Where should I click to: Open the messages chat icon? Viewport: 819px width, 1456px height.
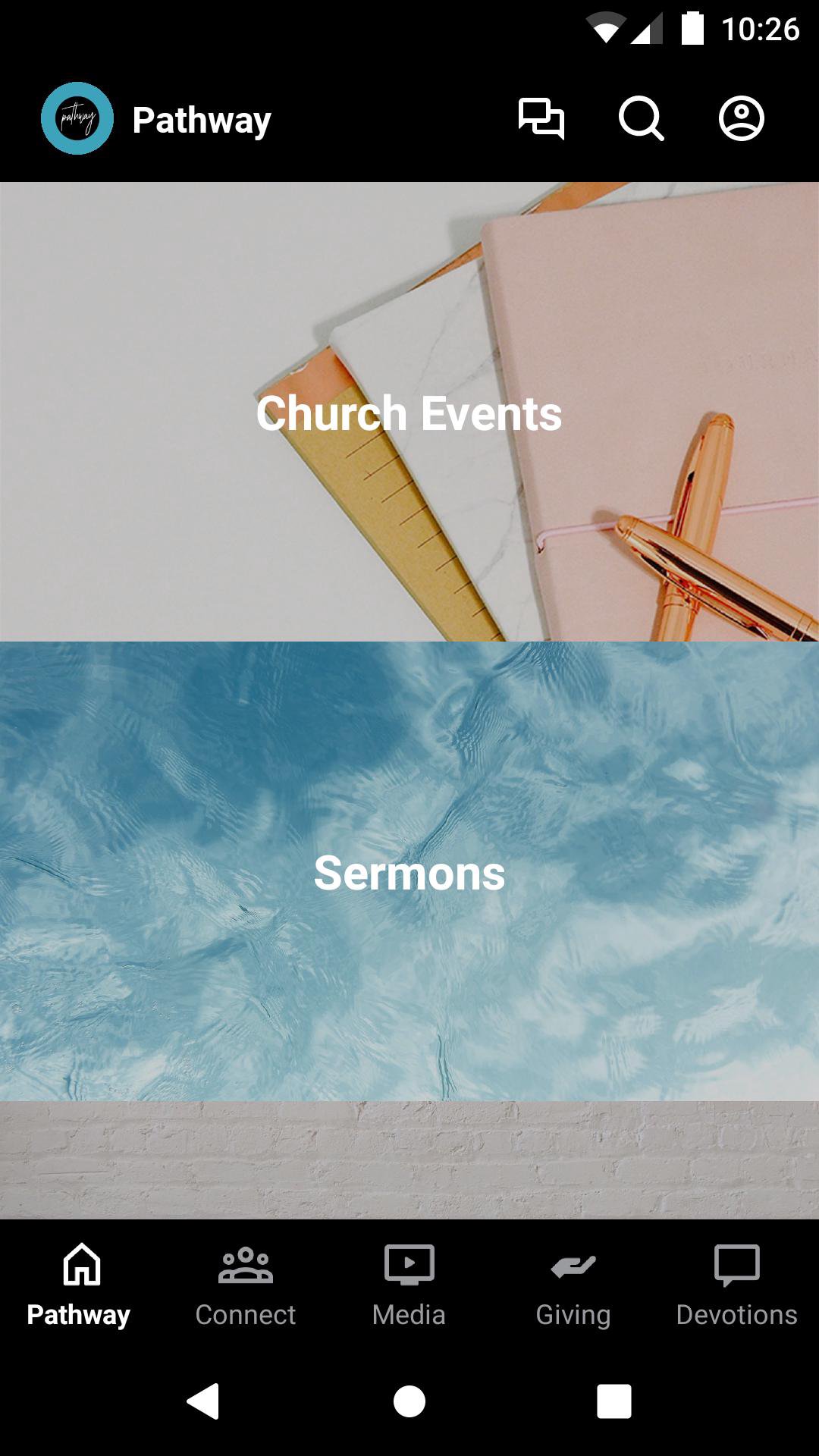point(541,119)
